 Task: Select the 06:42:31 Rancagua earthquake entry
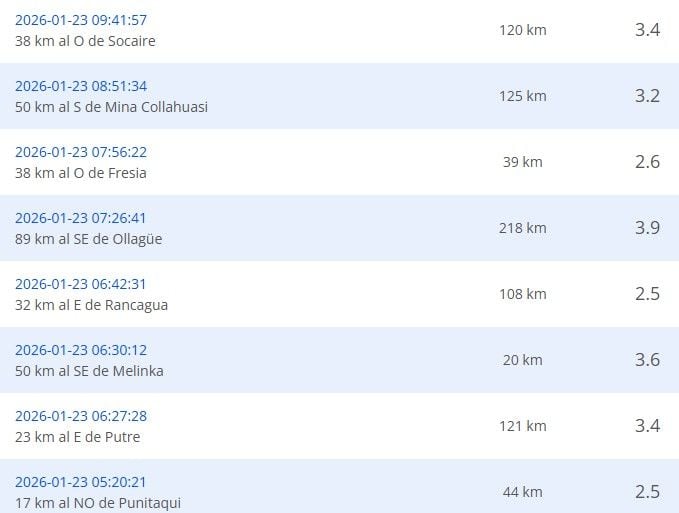tap(81, 284)
